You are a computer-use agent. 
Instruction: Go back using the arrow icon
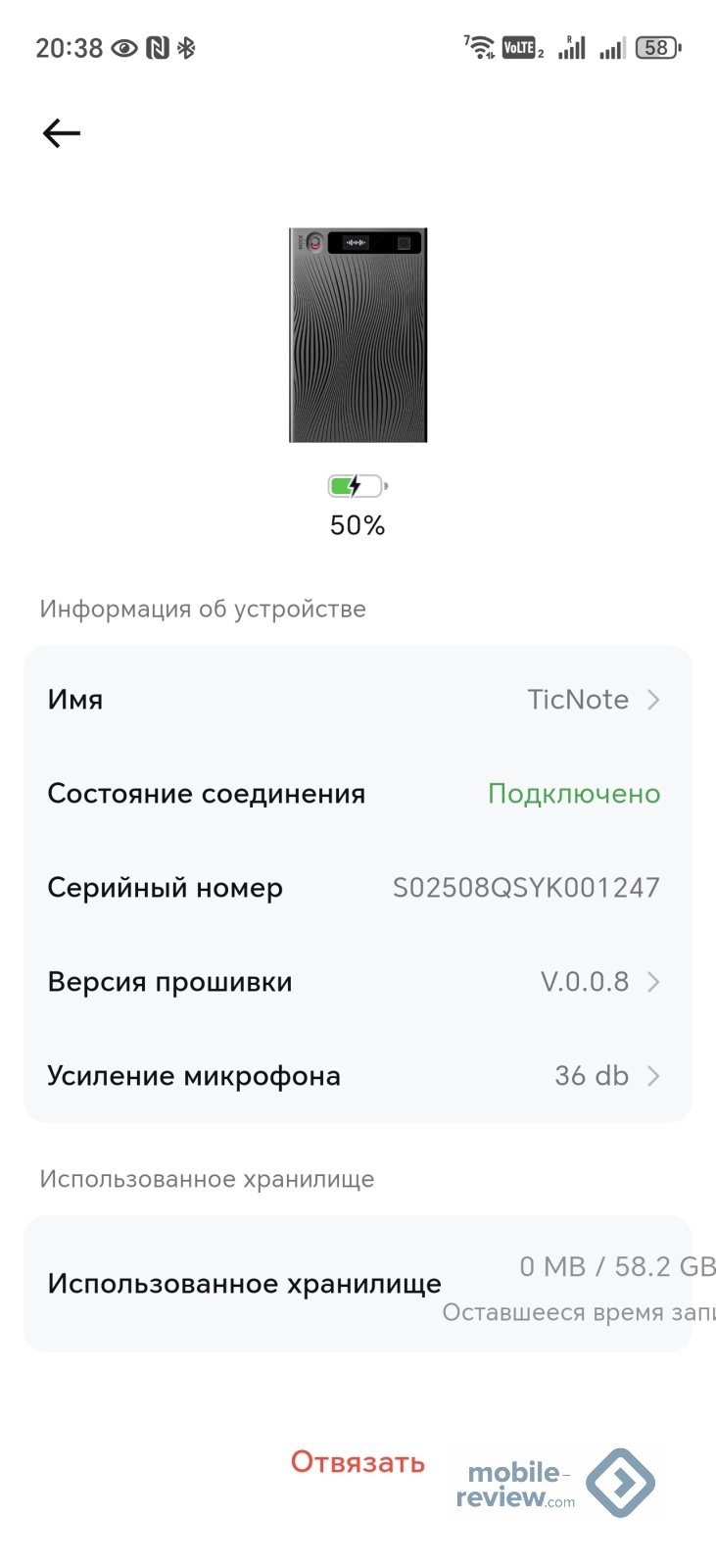tap(61, 133)
